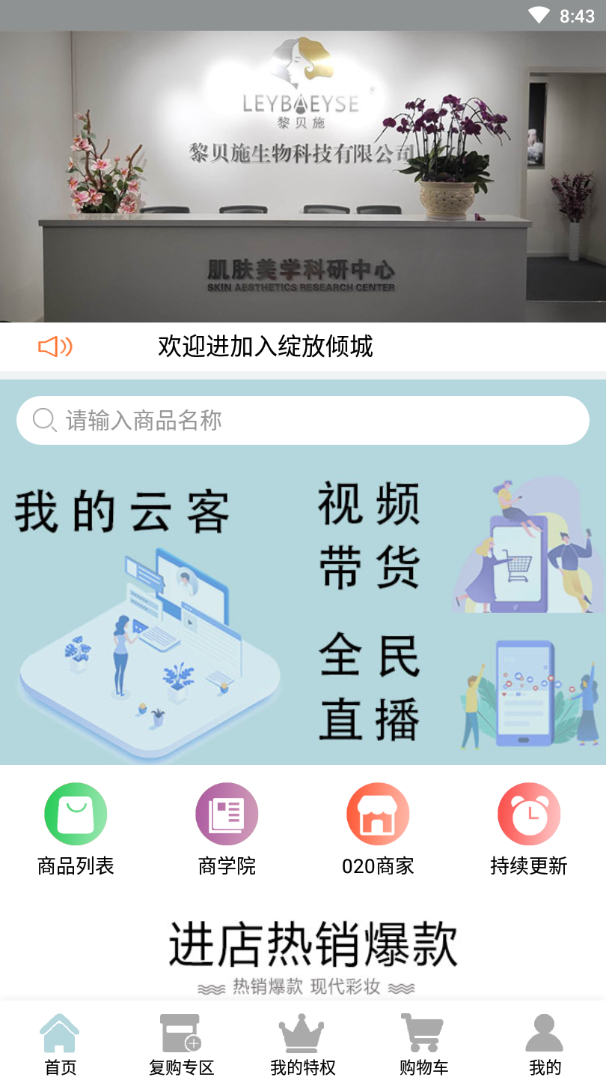This screenshot has height=1080, width=606.
Task: Open the 全民直播 tile
Action: point(455,690)
